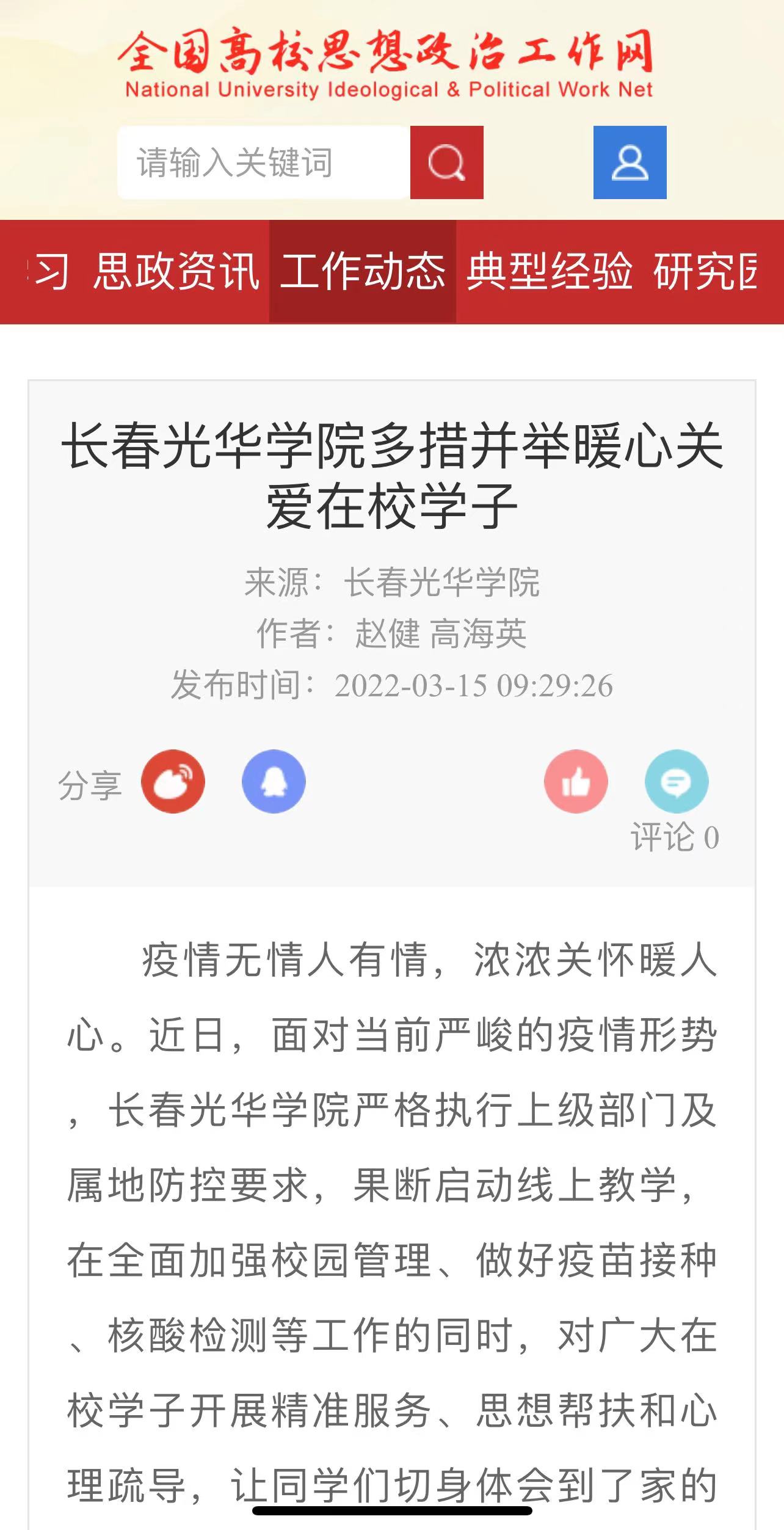
Task: Tap the 请输入关键词 search field
Action: (264, 162)
